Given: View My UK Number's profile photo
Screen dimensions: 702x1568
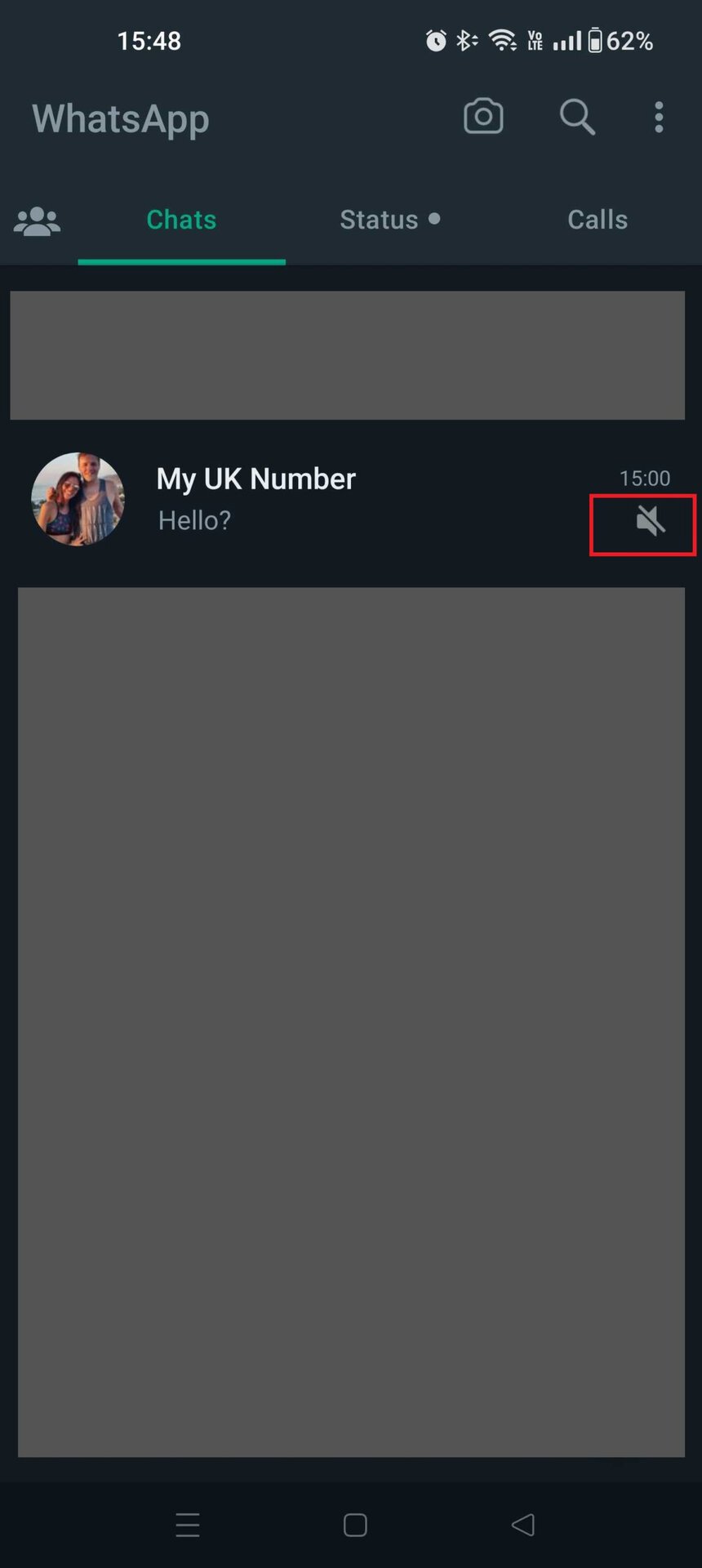Looking at the screenshot, I should (x=78, y=499).
